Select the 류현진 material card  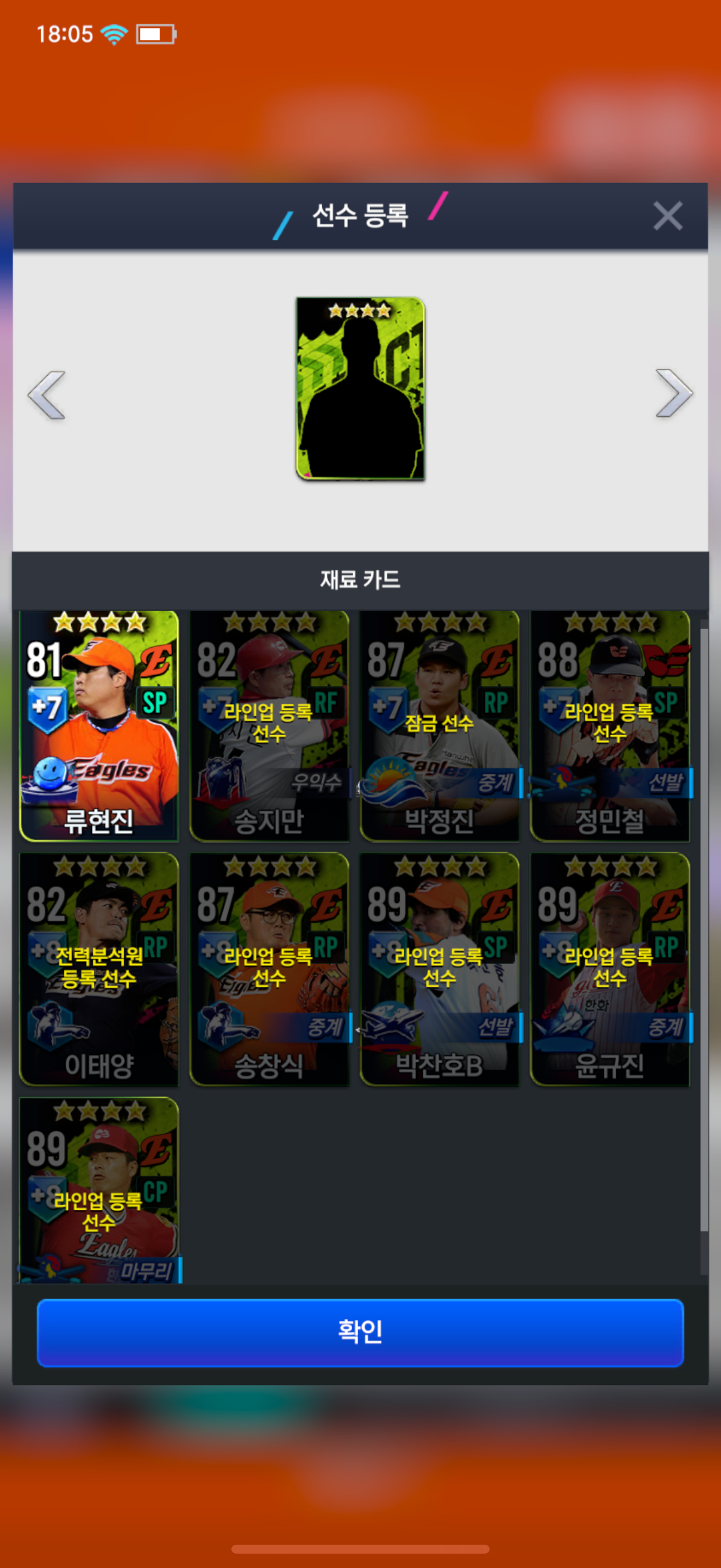[x=99, y=726]
